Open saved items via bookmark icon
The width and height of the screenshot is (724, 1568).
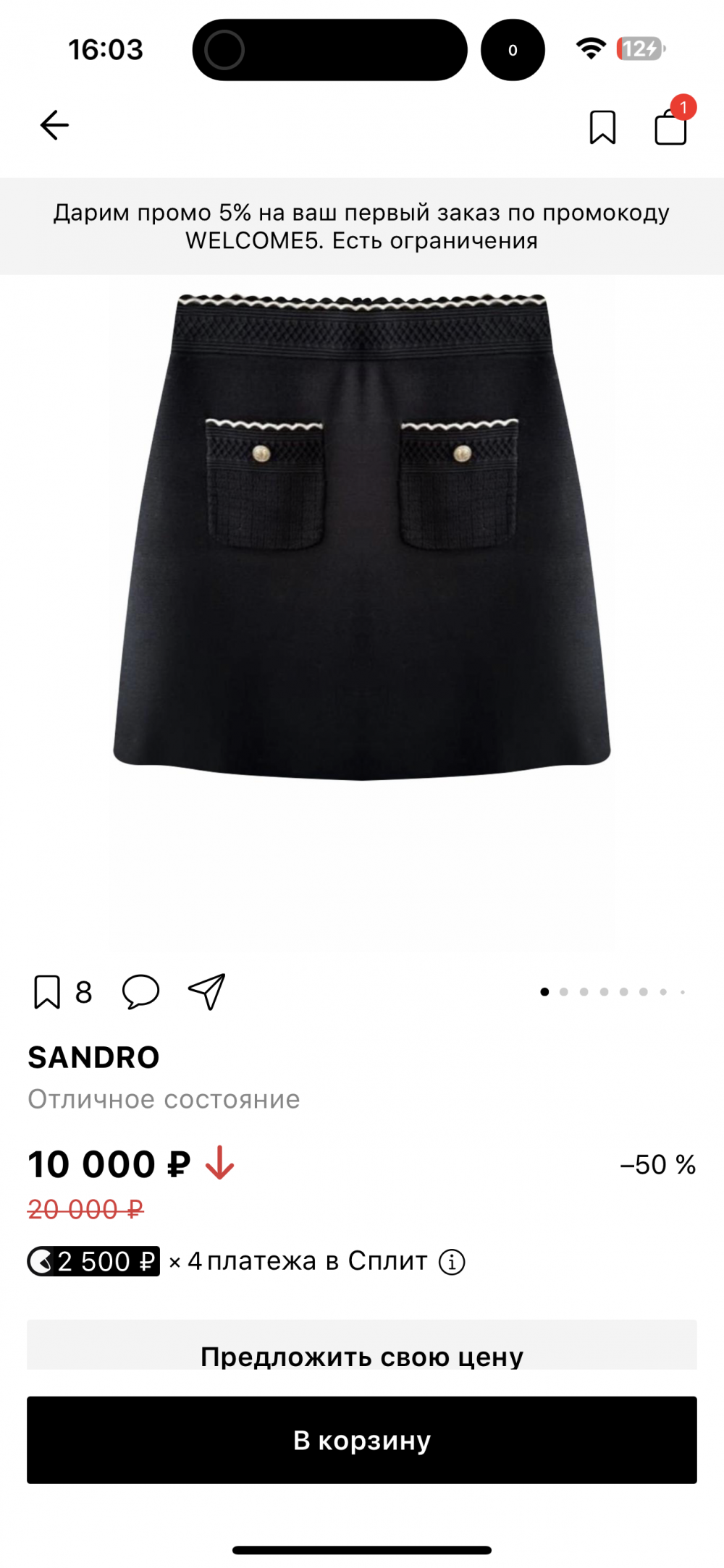(x=601, y=127)
